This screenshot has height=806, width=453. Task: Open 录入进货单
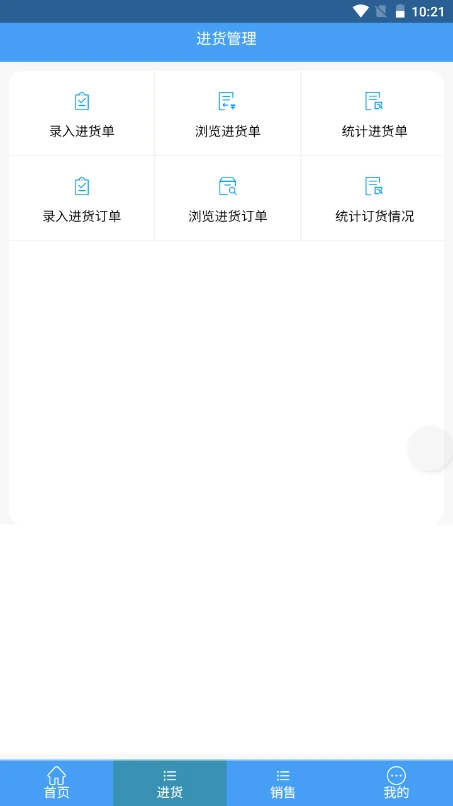click(82, 113)
